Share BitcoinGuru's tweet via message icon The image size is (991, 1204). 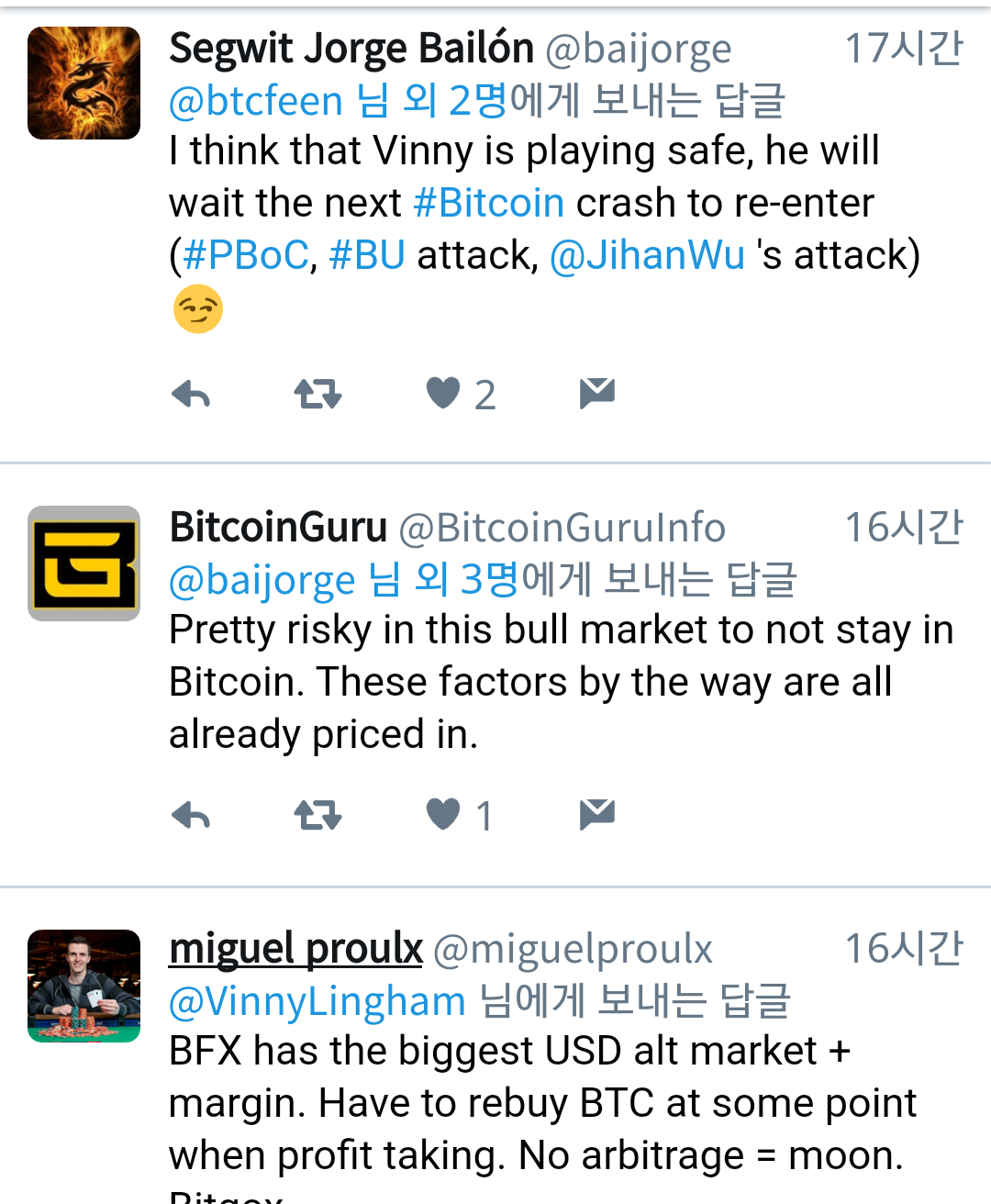[x=596, y=814]
